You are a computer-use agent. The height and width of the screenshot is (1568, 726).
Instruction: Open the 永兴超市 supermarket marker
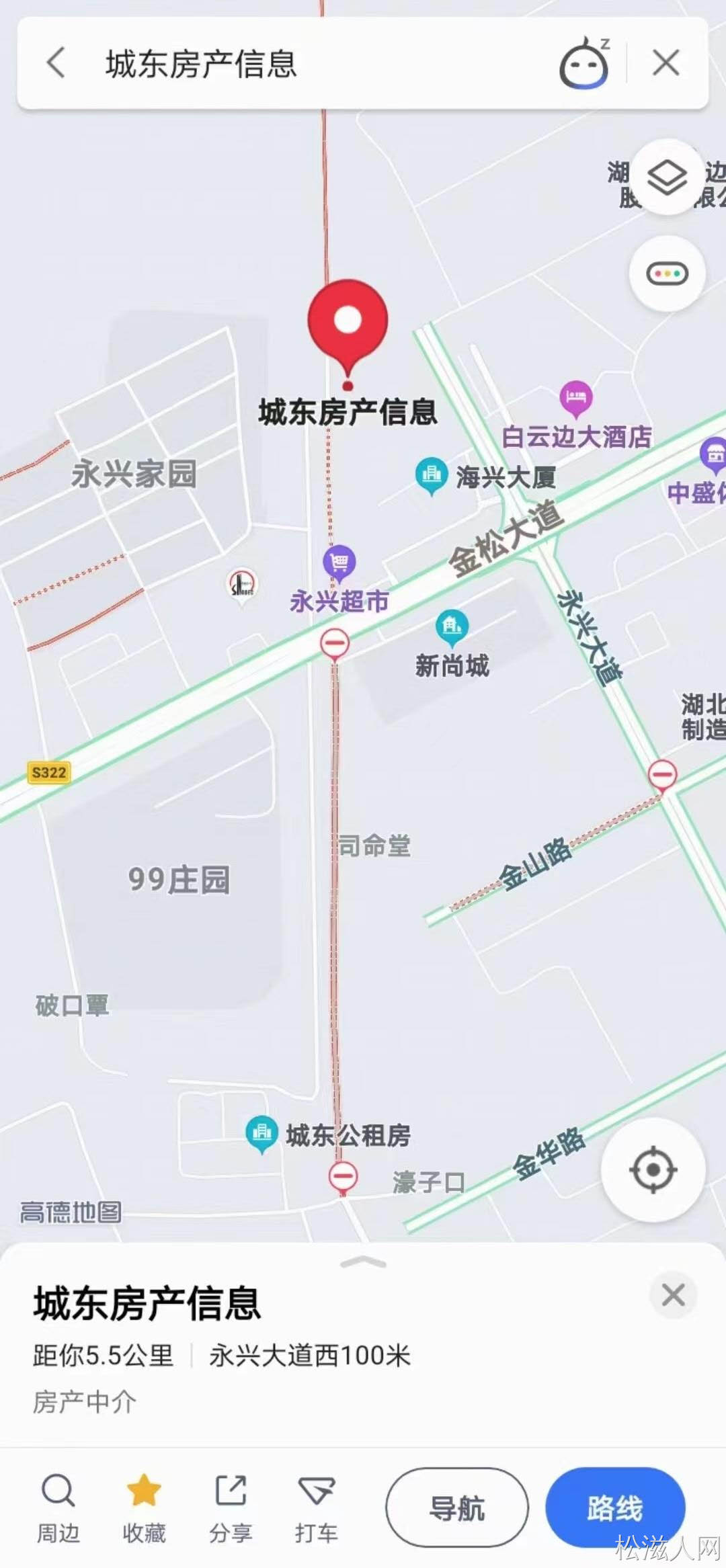point(339,562)
